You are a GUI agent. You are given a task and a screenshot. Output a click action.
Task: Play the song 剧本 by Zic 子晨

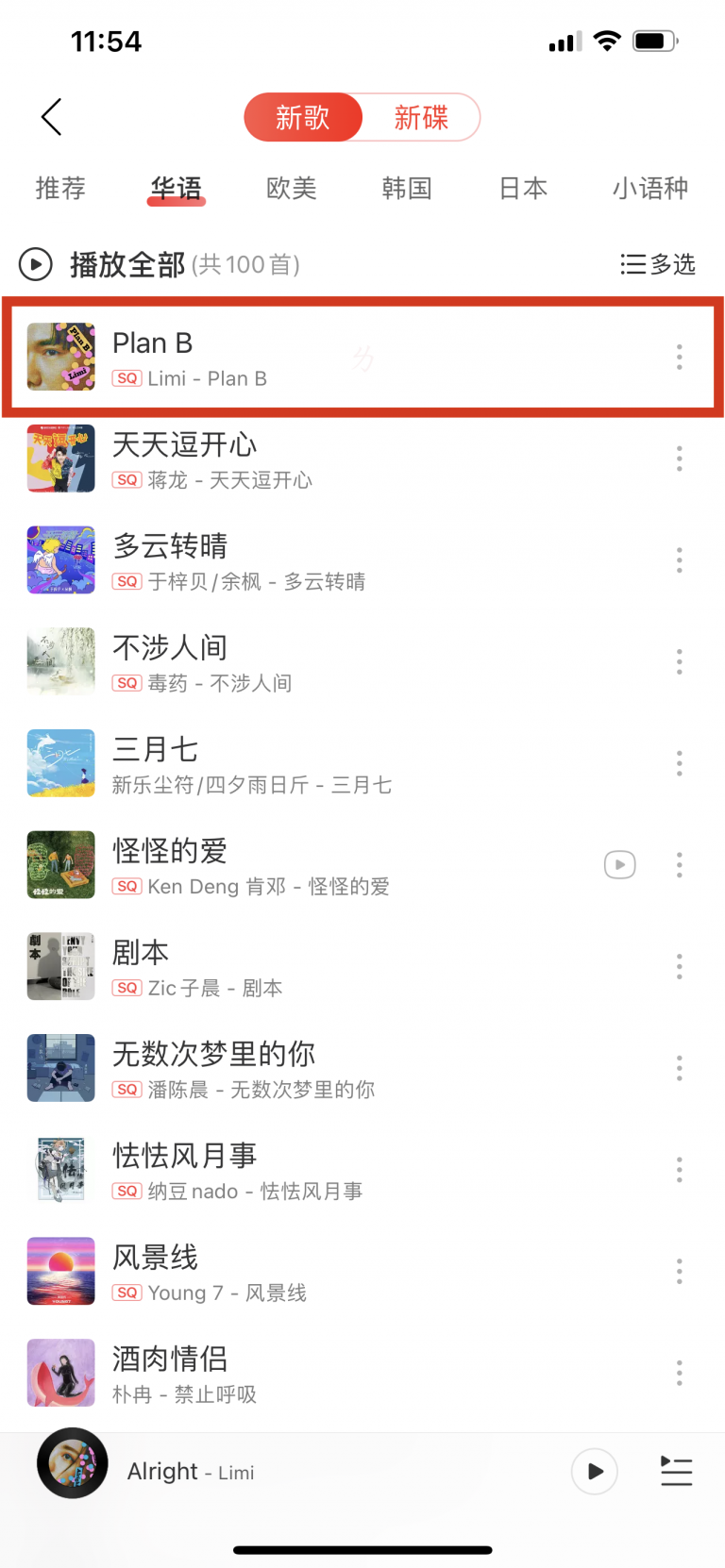pyautogui.click(x=283, y=967)
